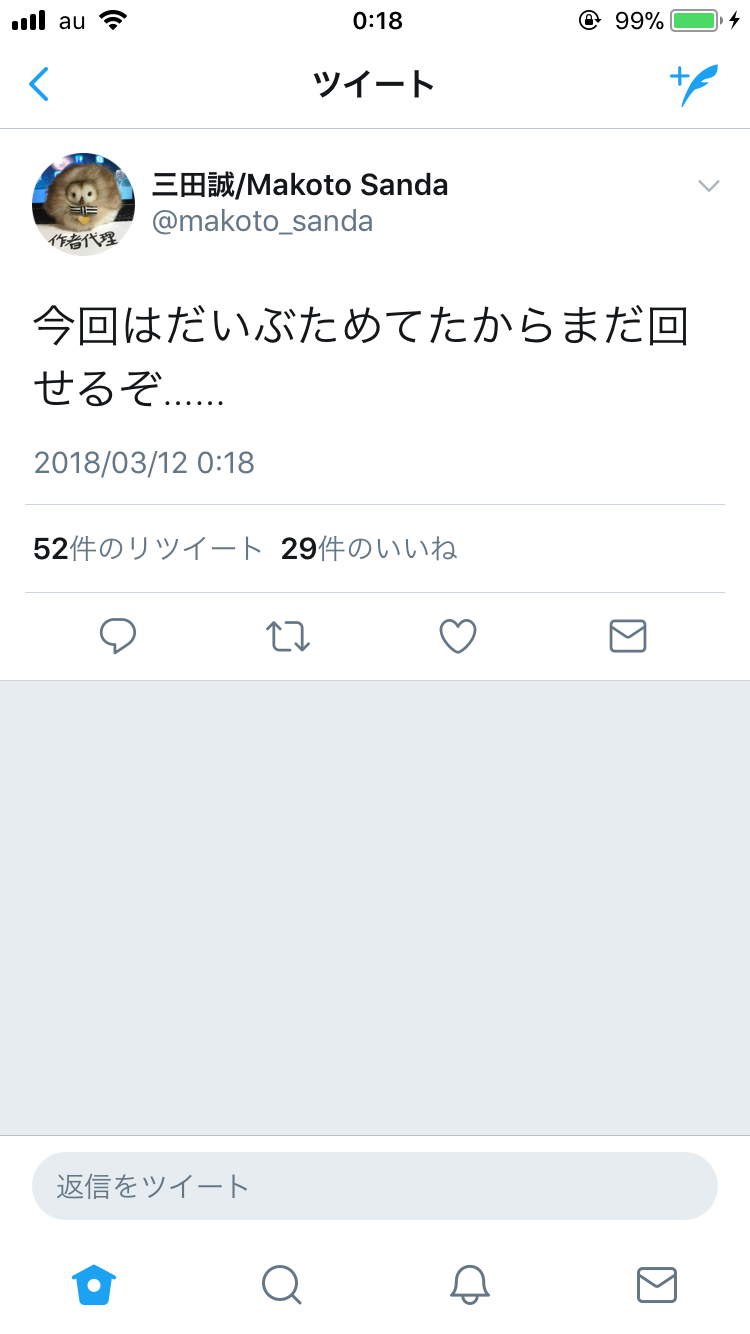Retweet this tweet

[288, 636]
